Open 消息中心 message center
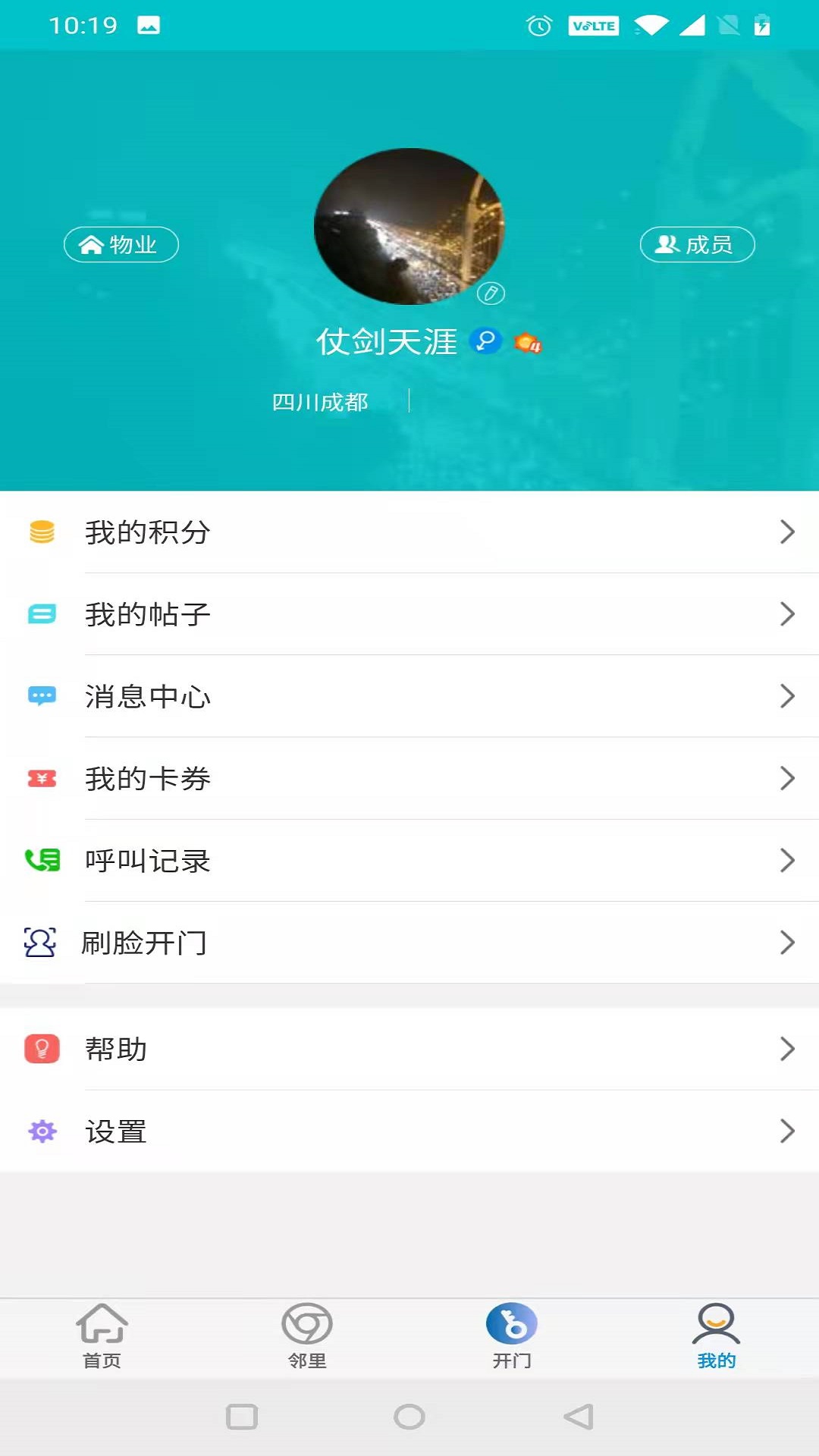Viewport: 819px width, 1456px height. (x=409, y=696)
